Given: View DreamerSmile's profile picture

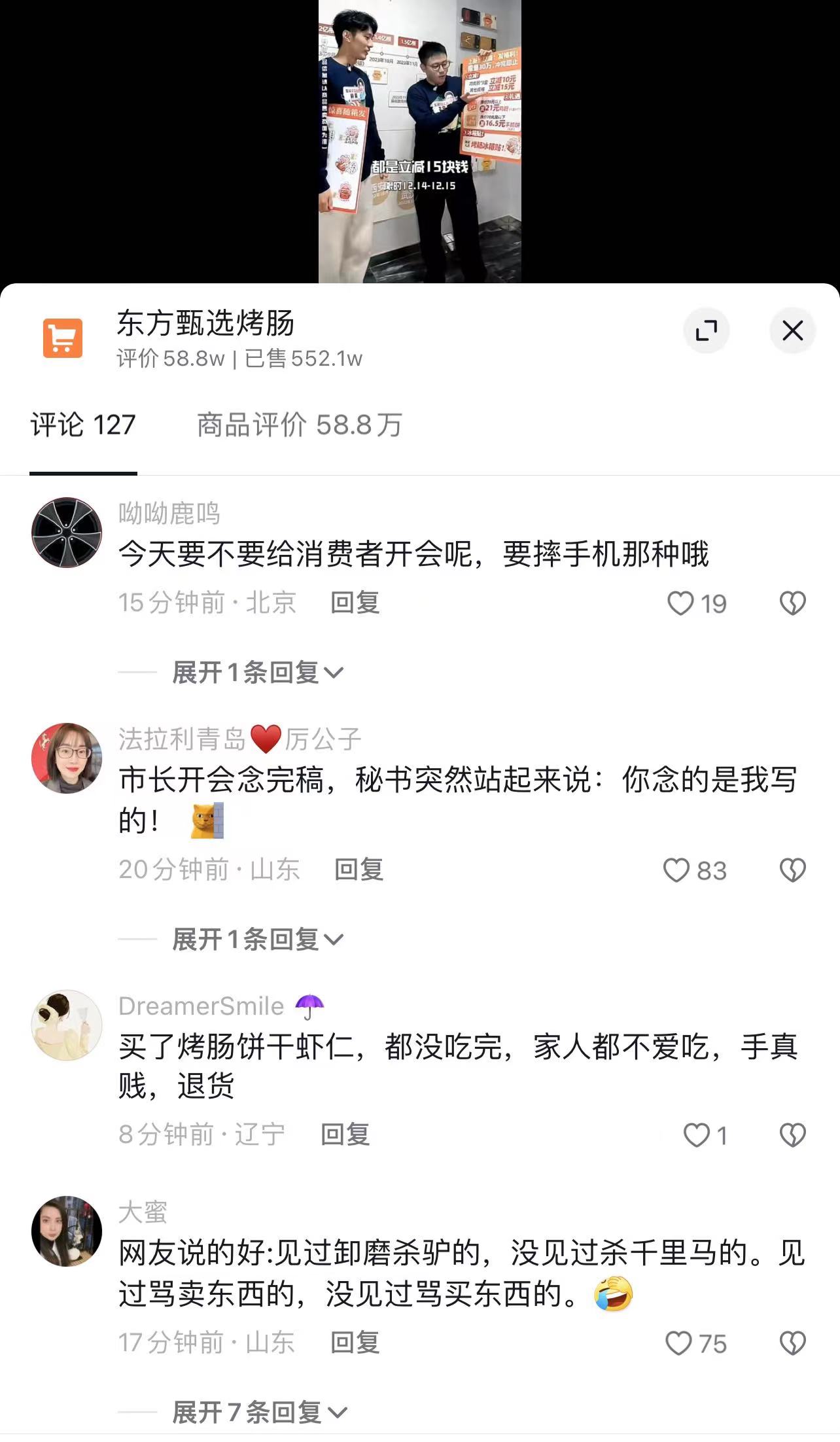Looking at the screenshot, I should [x=67, y=1025].
